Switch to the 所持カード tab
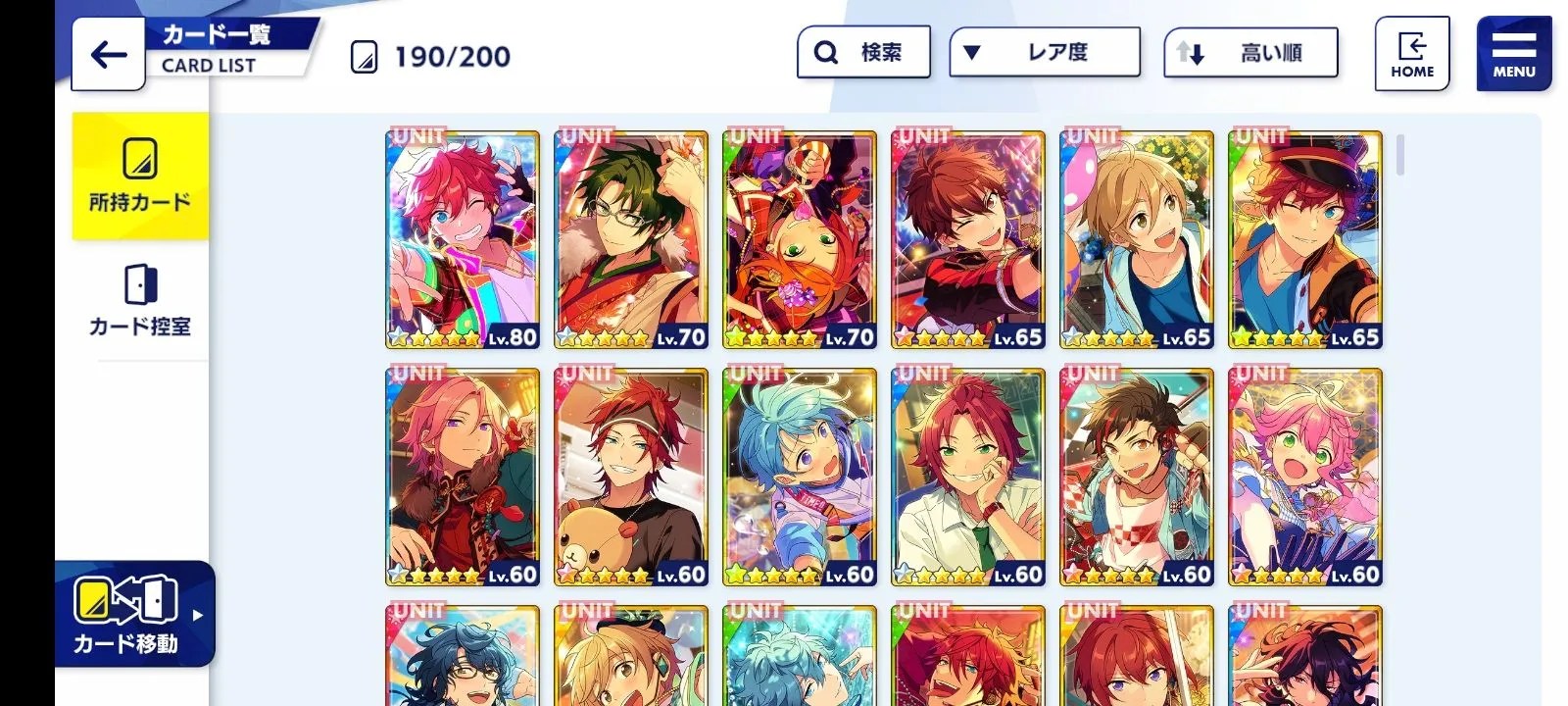This screenshot has height=706, width=1568. pos(140,176)
